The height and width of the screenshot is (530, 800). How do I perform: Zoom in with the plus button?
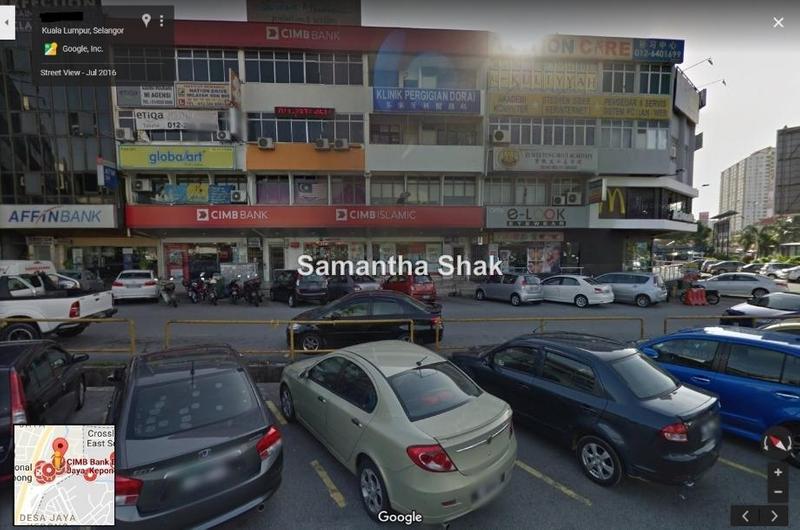point(777,472)
